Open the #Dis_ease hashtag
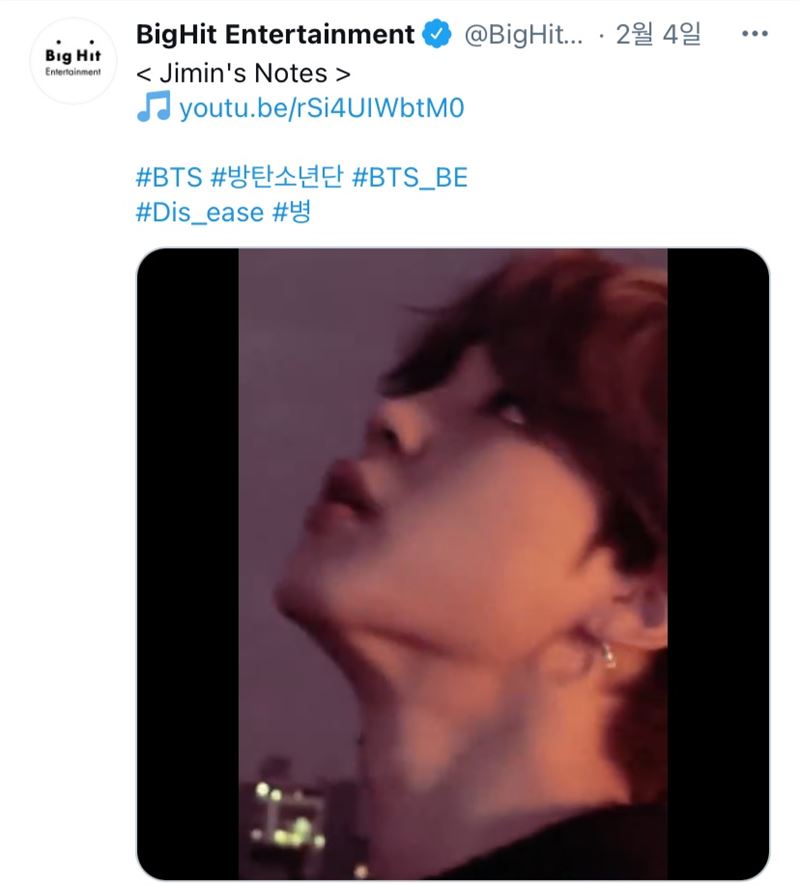Viewport: 800px width, 885px height. [x=199, y=212]
